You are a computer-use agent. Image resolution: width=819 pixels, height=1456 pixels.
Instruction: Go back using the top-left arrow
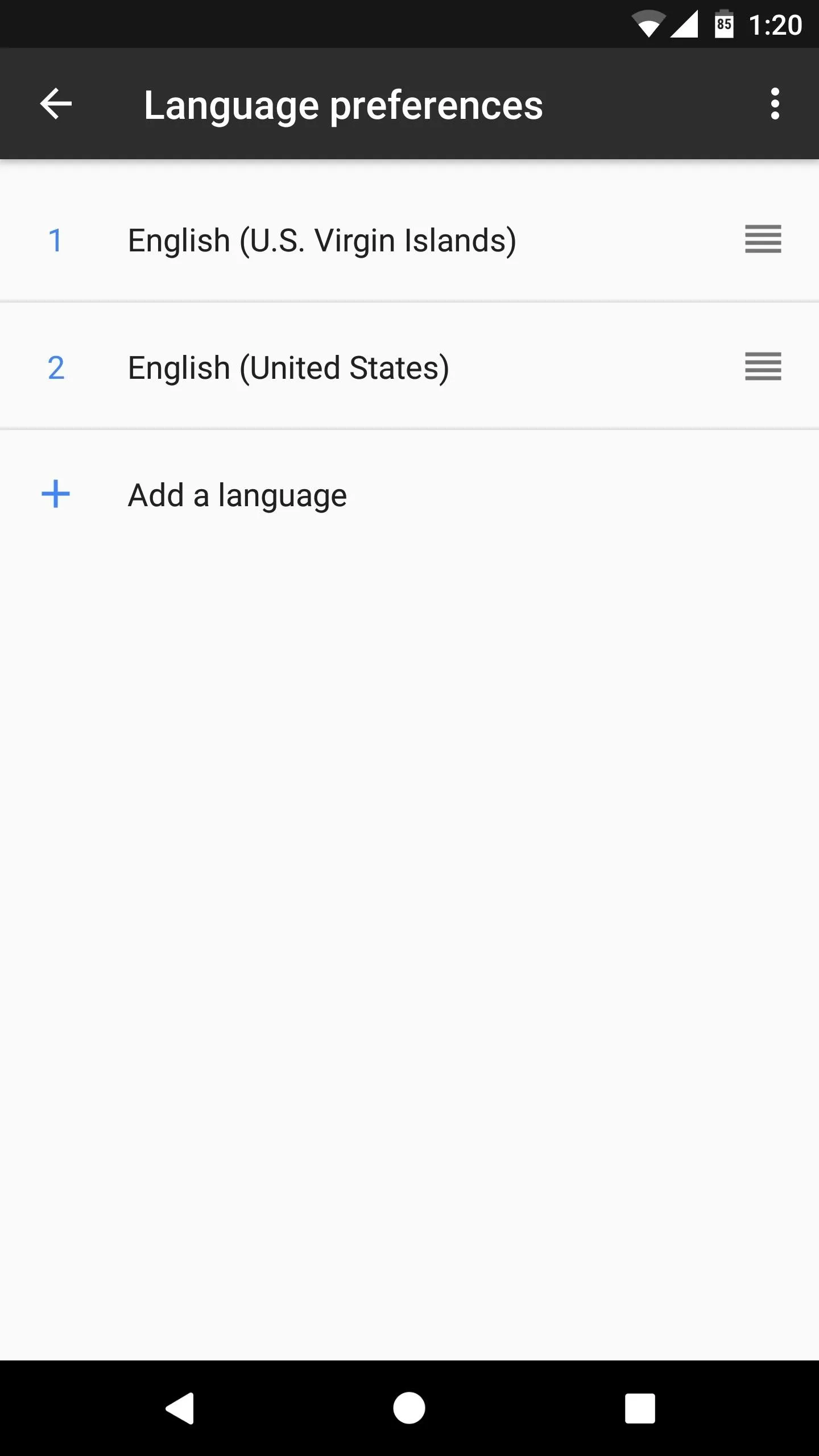pos(56,104)
